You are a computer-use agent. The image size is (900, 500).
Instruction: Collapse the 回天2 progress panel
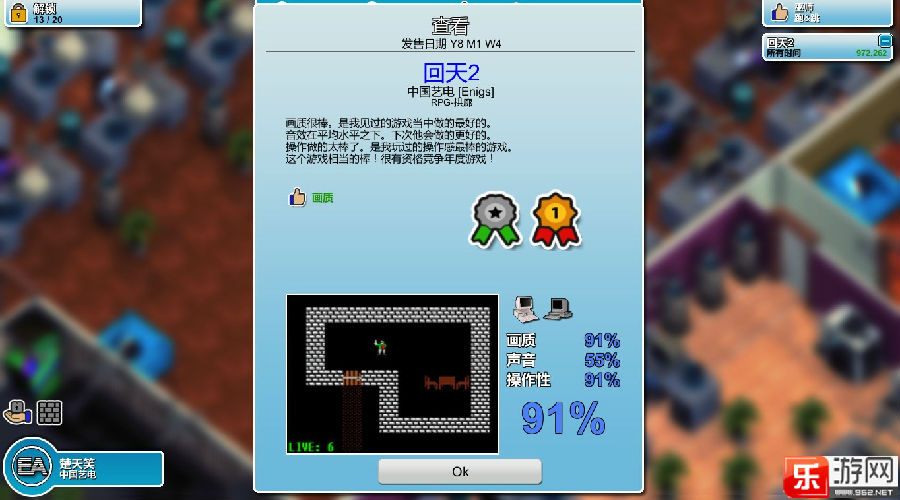coord(884,41)
